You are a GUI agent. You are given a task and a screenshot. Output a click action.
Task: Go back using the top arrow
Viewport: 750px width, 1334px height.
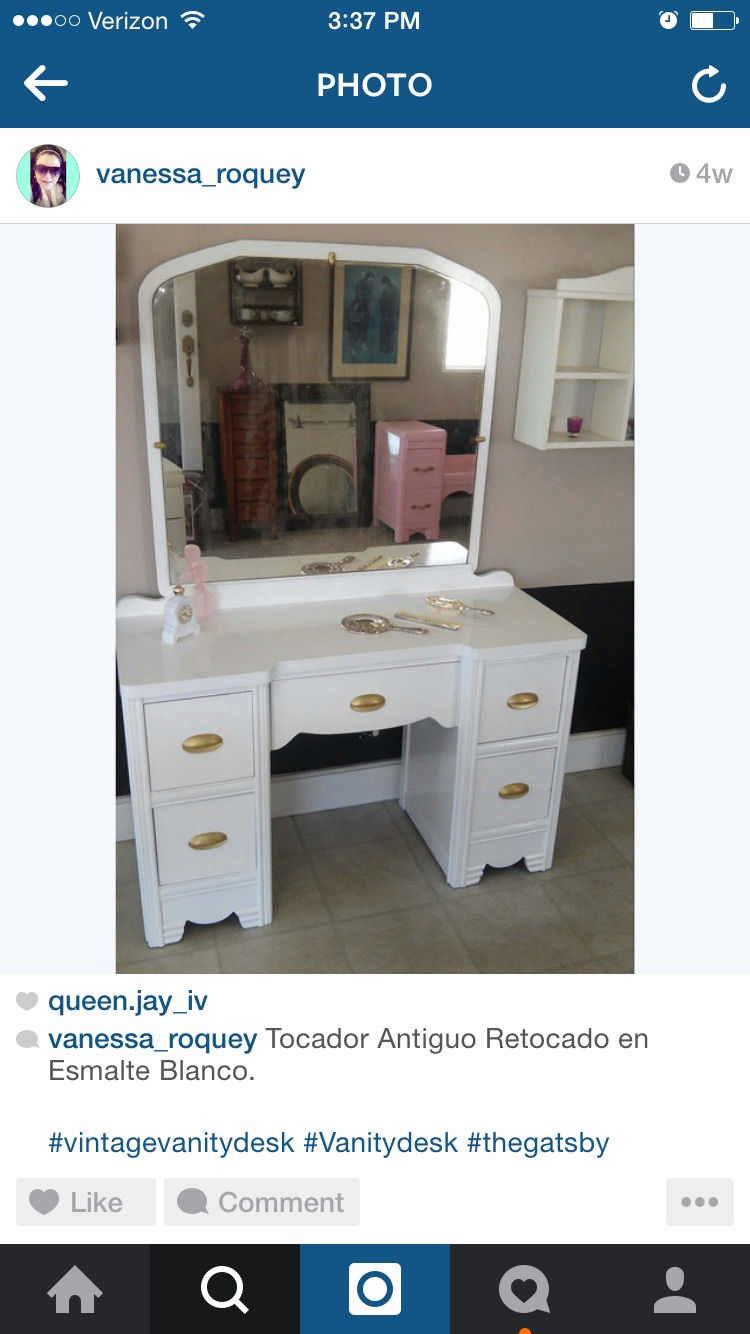coord(45,84)
